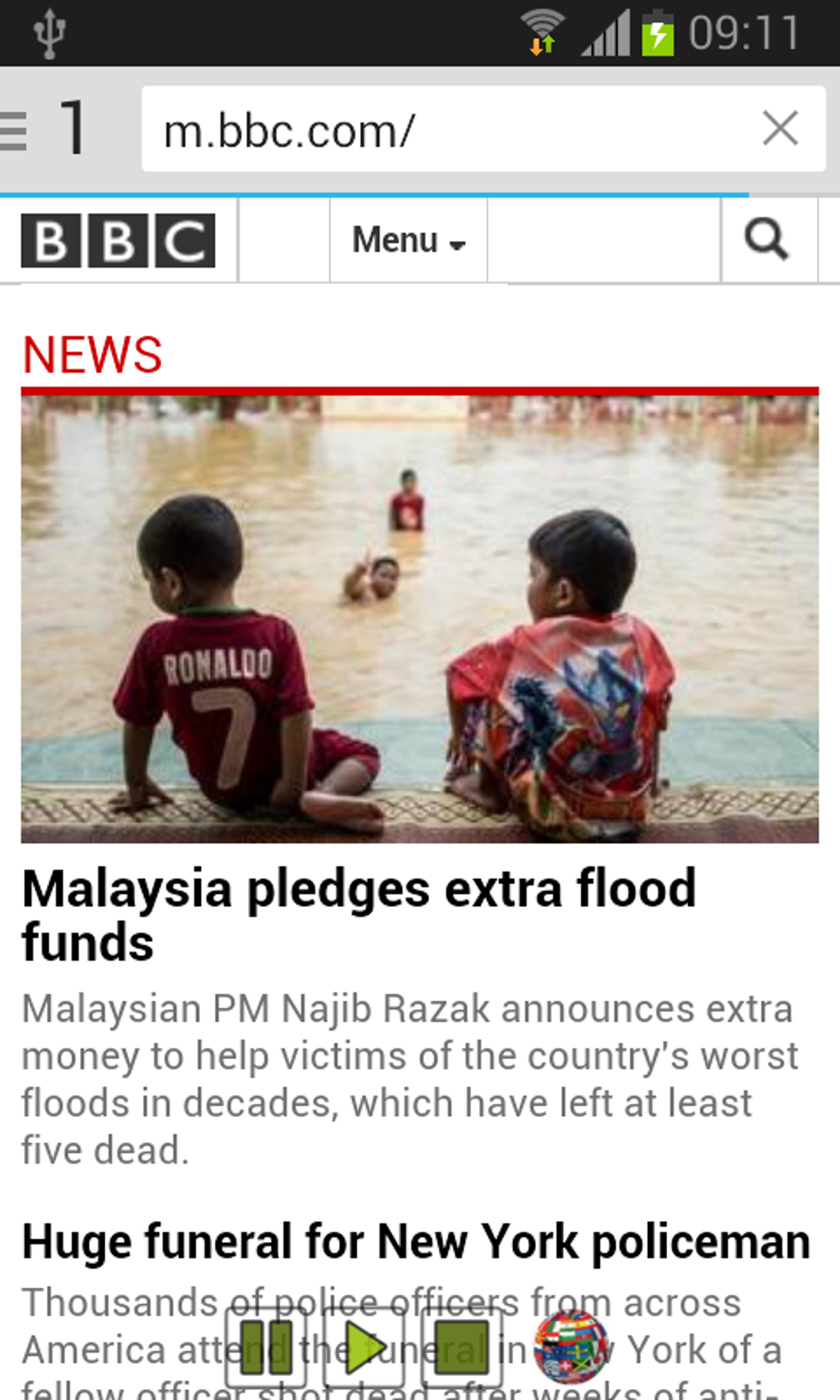Open the NEWS section heading

click(x=92, y=355)
